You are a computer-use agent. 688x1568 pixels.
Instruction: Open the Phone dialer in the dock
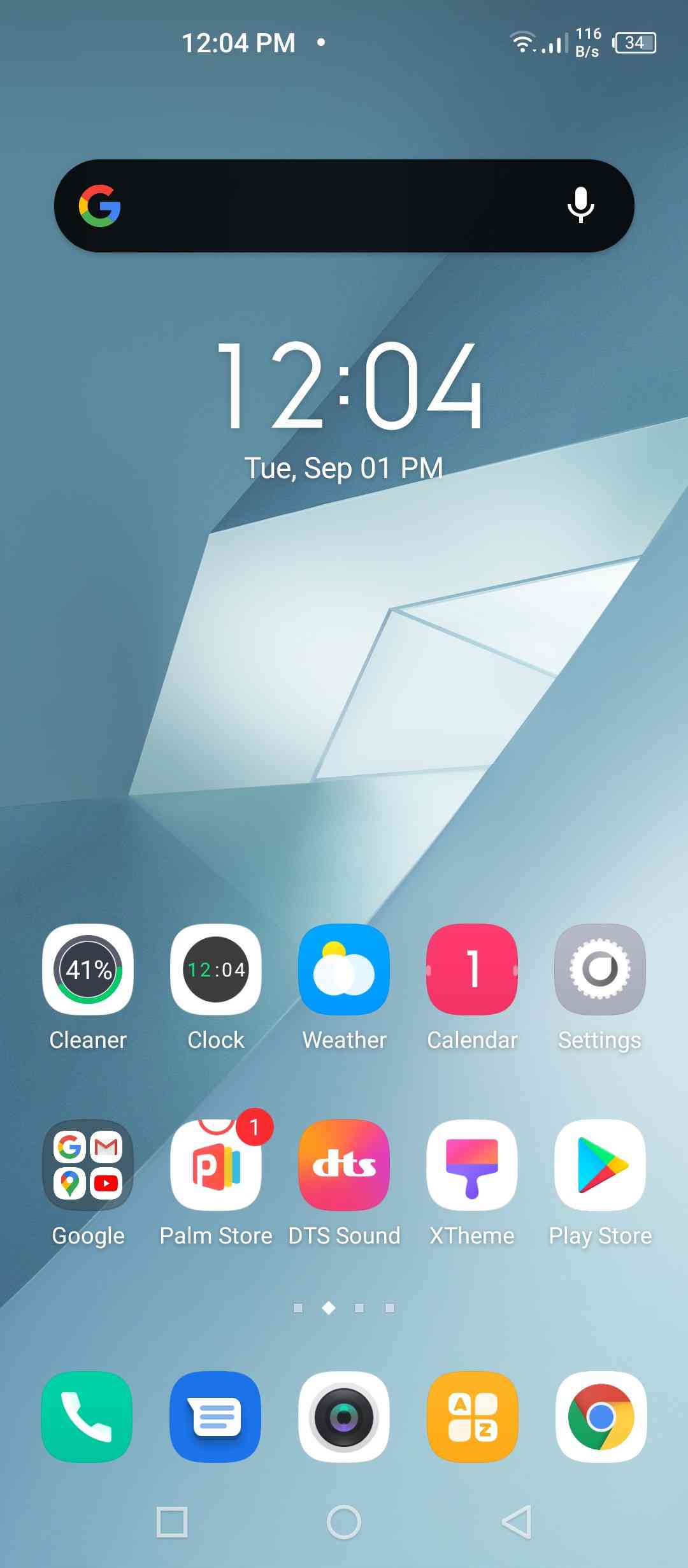(x=87, y=1416)
